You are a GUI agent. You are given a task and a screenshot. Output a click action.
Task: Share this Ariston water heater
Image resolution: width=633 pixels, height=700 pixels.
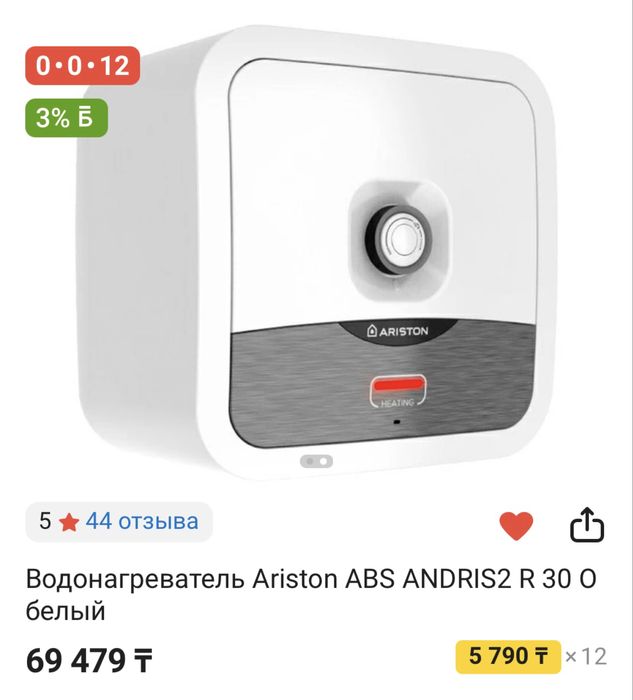click(587, 524)
